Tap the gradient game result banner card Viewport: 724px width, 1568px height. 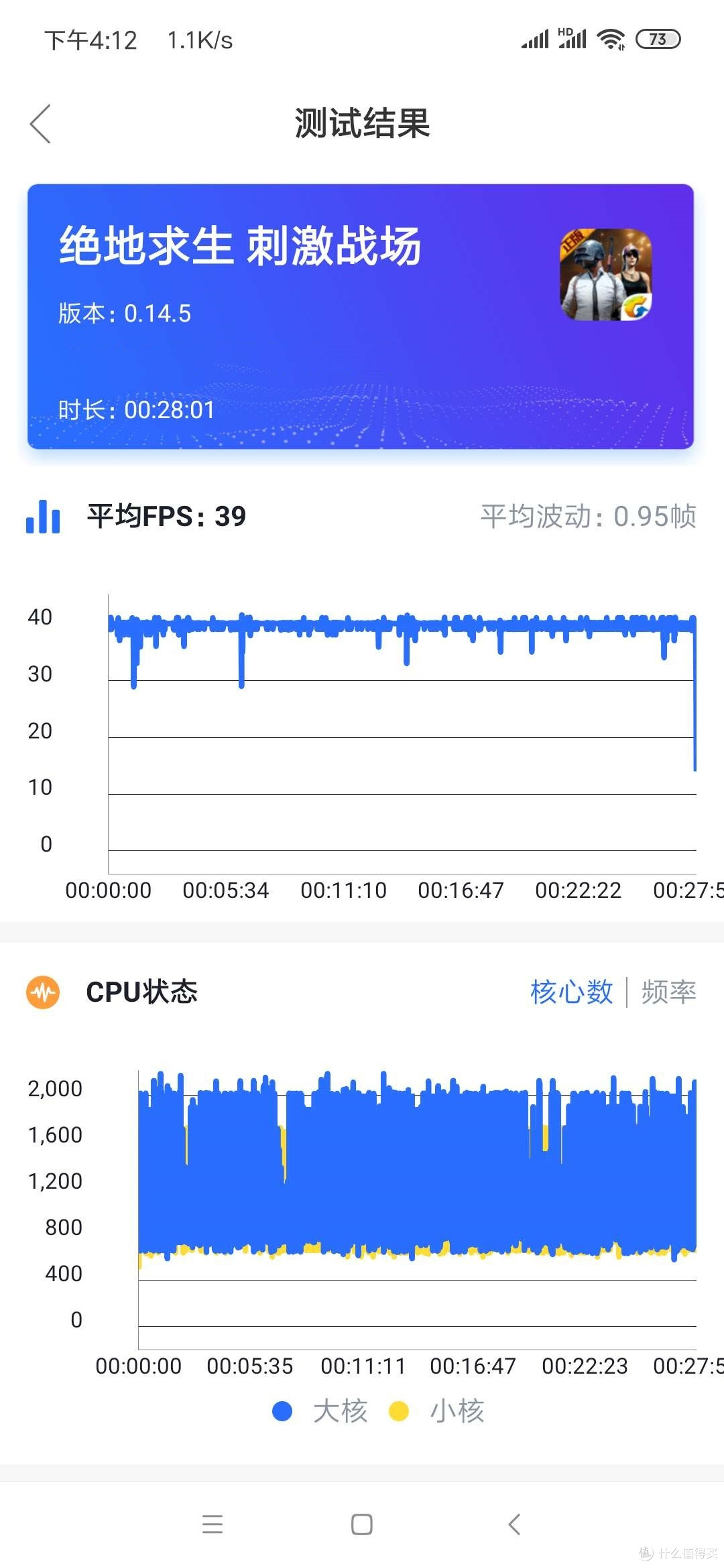tap(362, 315)
